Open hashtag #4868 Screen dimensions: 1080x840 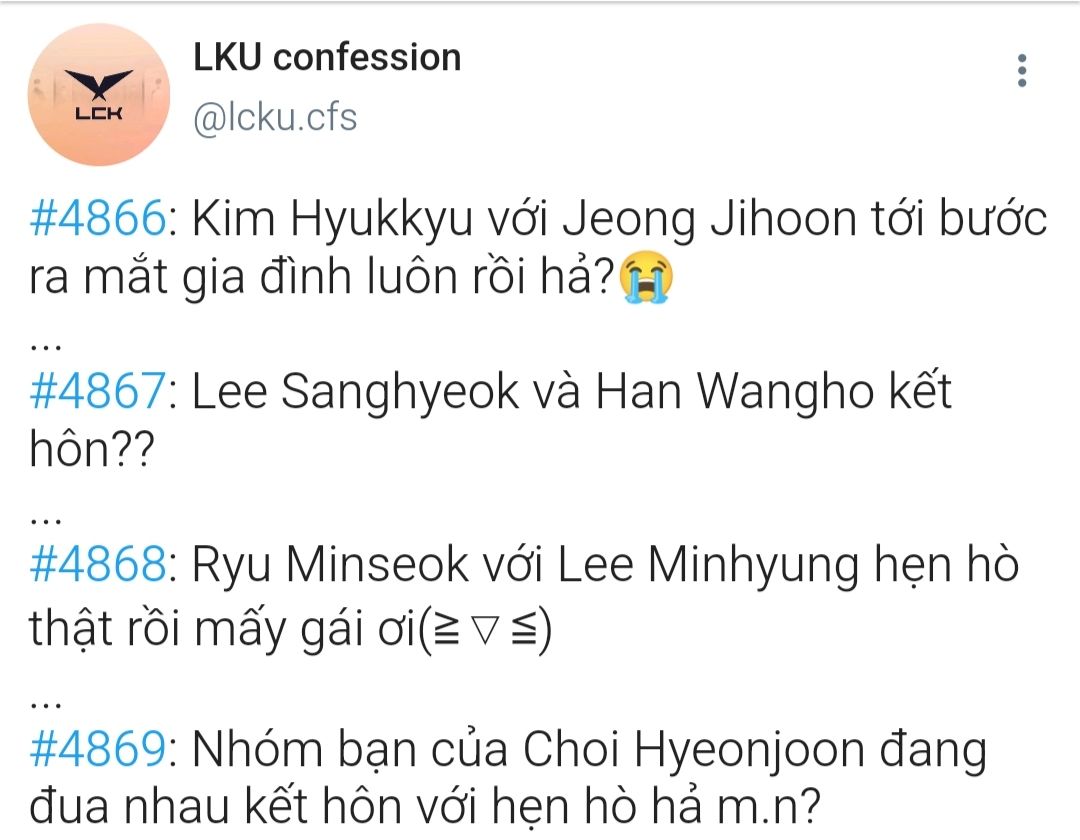[x=98, y=564]
